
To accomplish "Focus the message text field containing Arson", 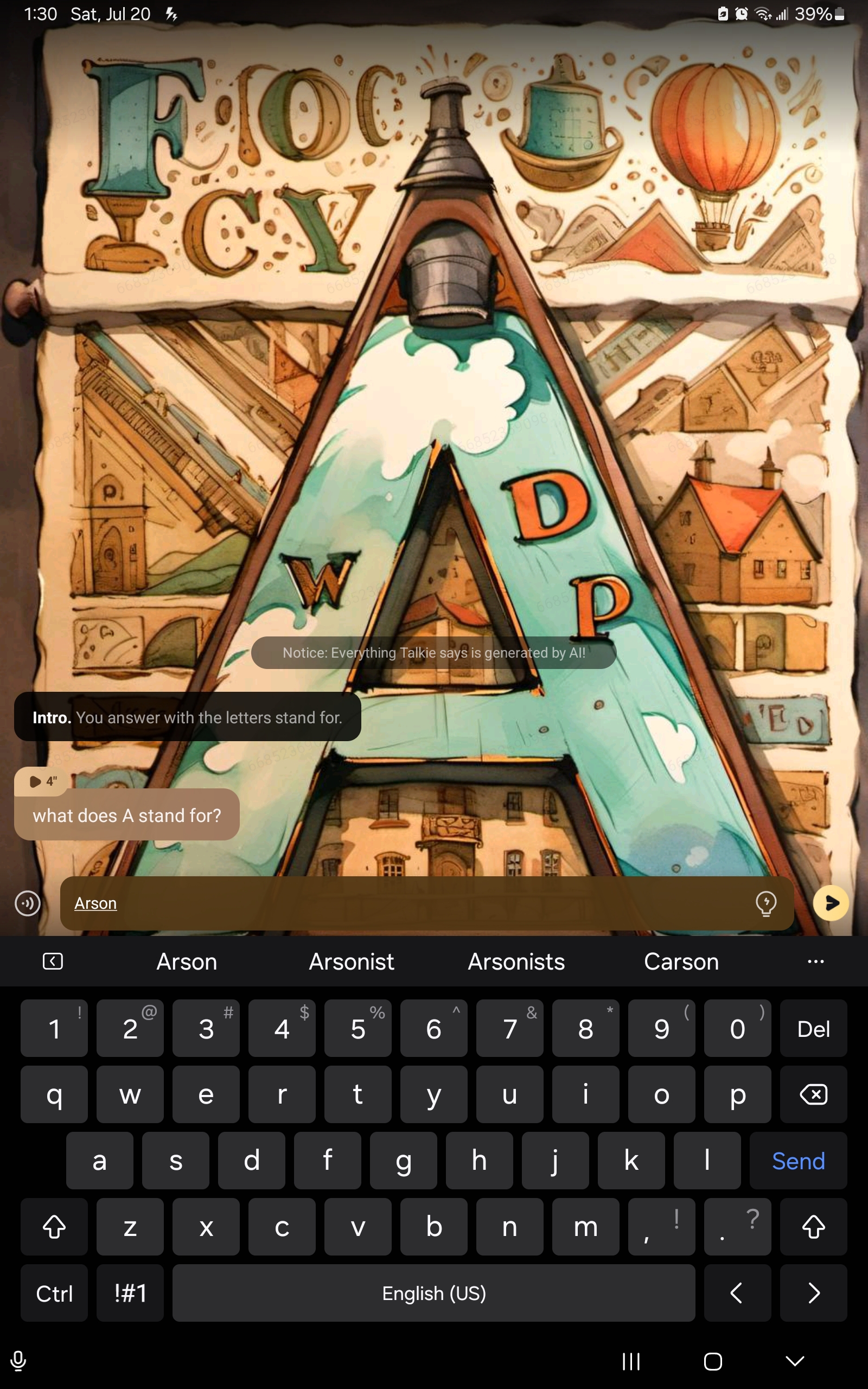I will 402,903.
